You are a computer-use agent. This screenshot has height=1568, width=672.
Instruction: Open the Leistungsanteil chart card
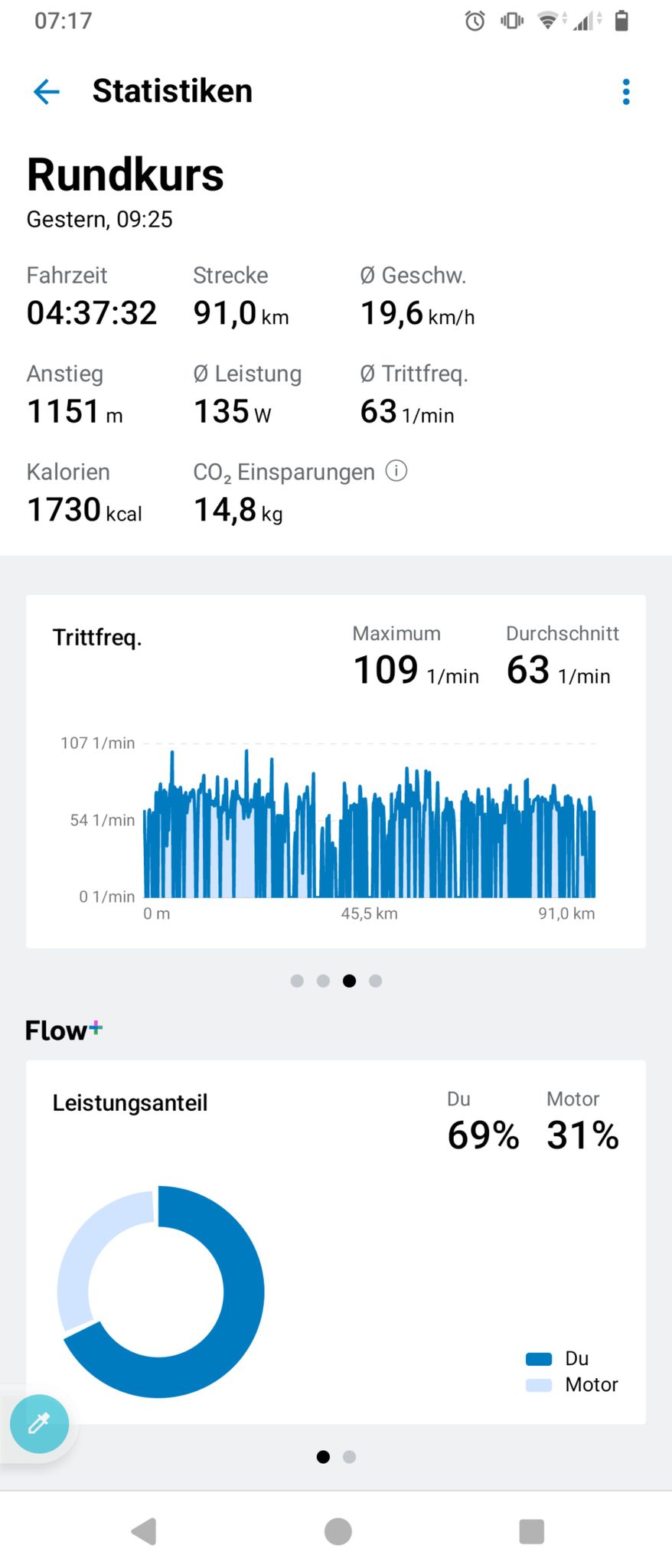pyautogui.click(x=336, y=1242)
